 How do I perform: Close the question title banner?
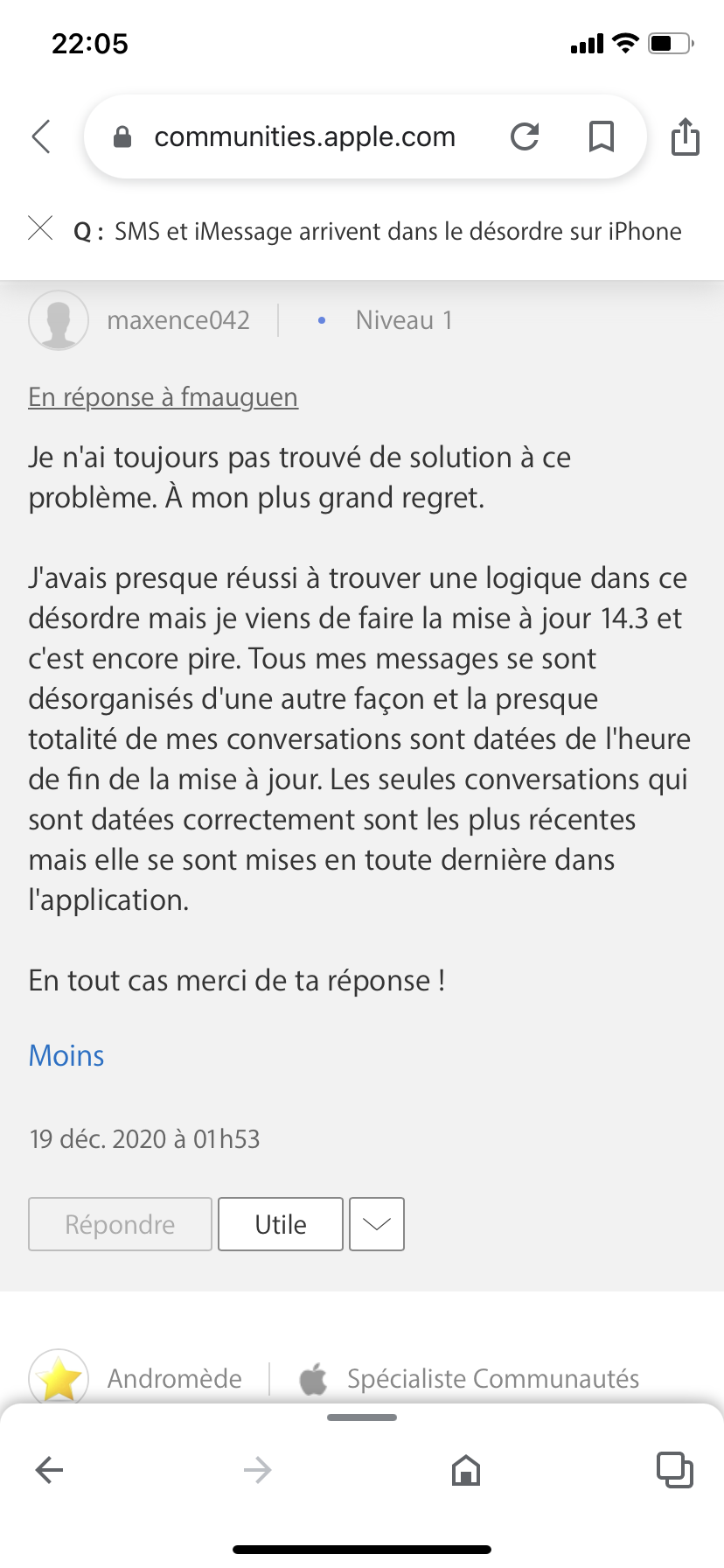tap(40, 228)
